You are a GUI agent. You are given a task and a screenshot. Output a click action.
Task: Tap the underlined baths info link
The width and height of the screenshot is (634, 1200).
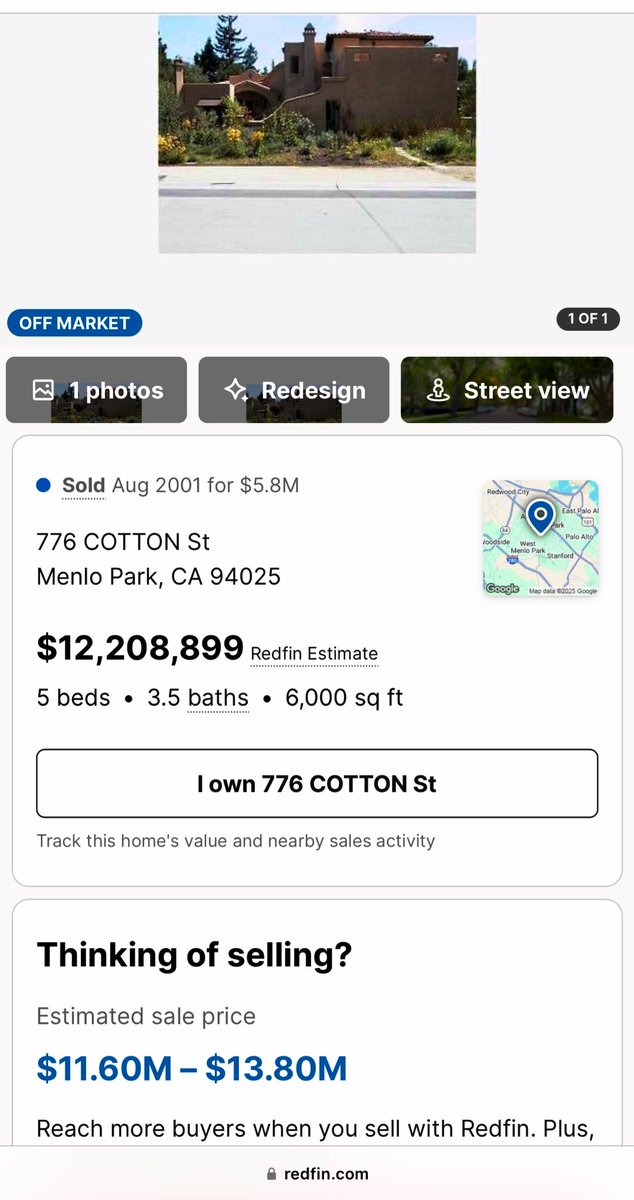(x=218, y=698)
